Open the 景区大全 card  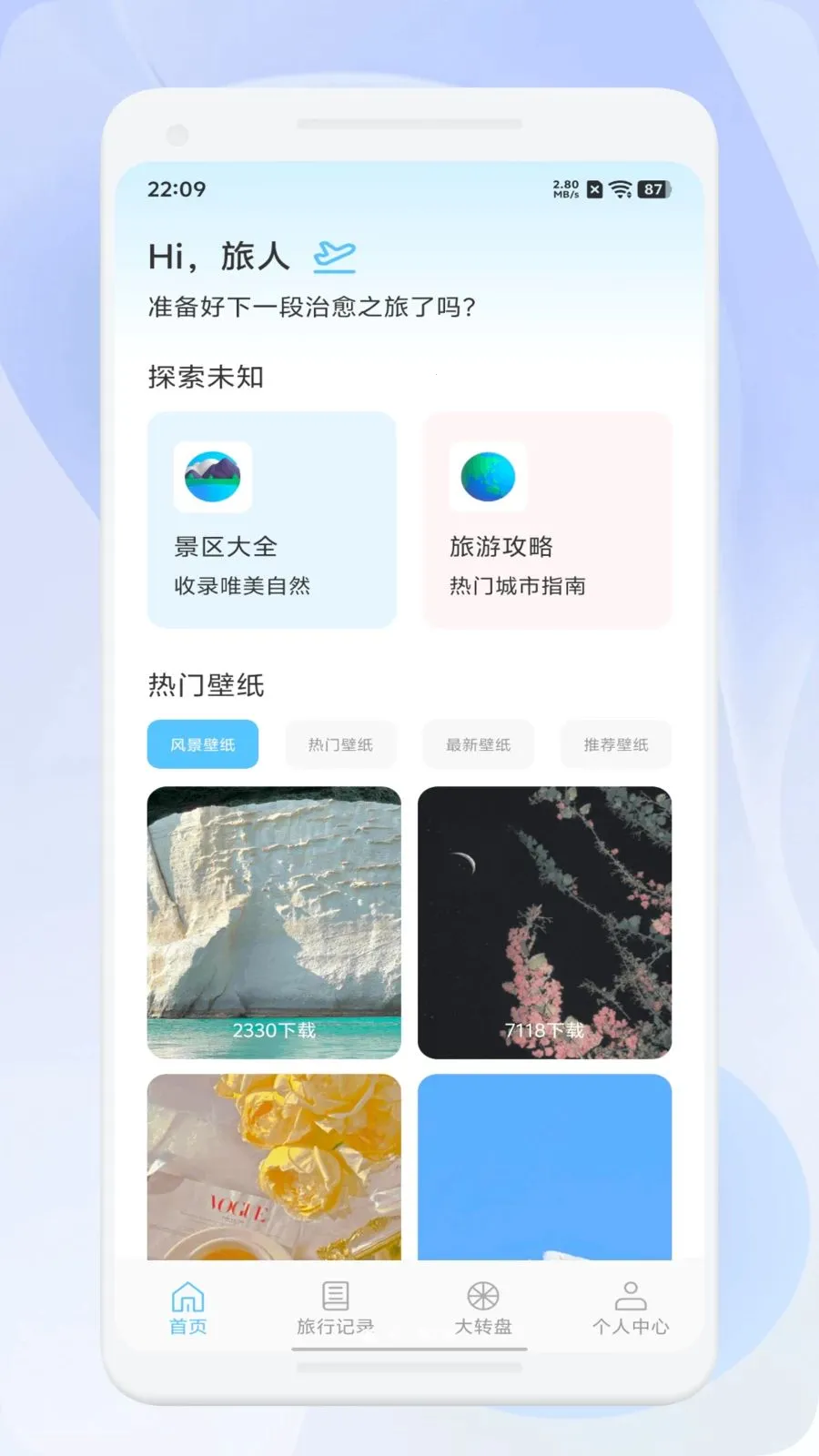click(271, 519)
